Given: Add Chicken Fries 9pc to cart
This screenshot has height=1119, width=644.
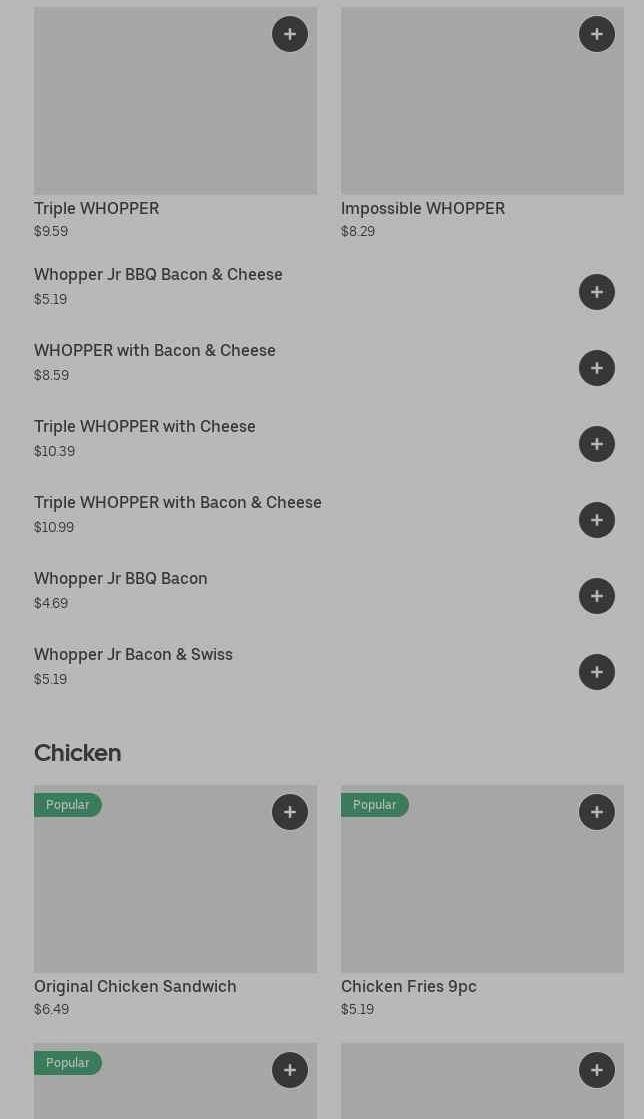Looking at the screenshot, I should [x=597, y=812].
